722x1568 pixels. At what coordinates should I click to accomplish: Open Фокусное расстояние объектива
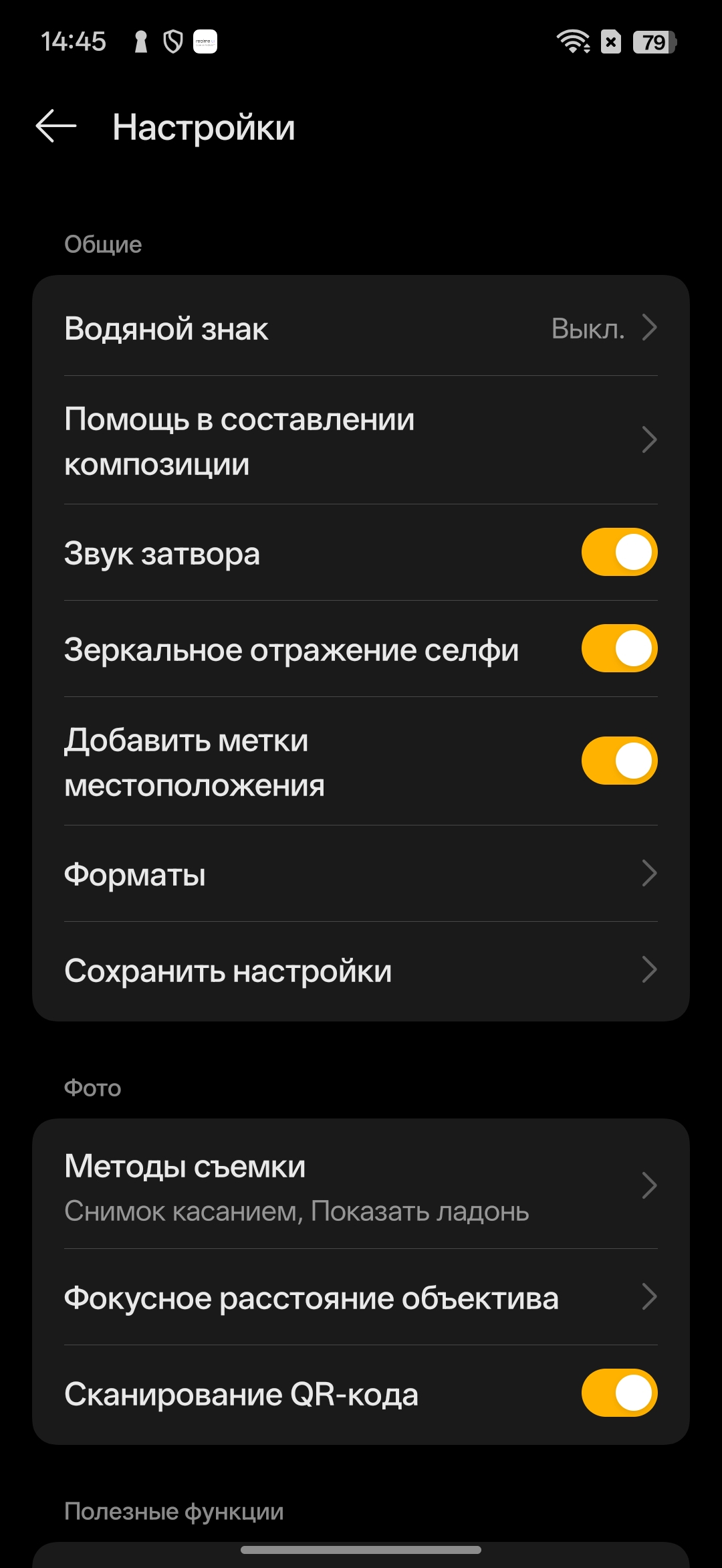[361, 1298]
